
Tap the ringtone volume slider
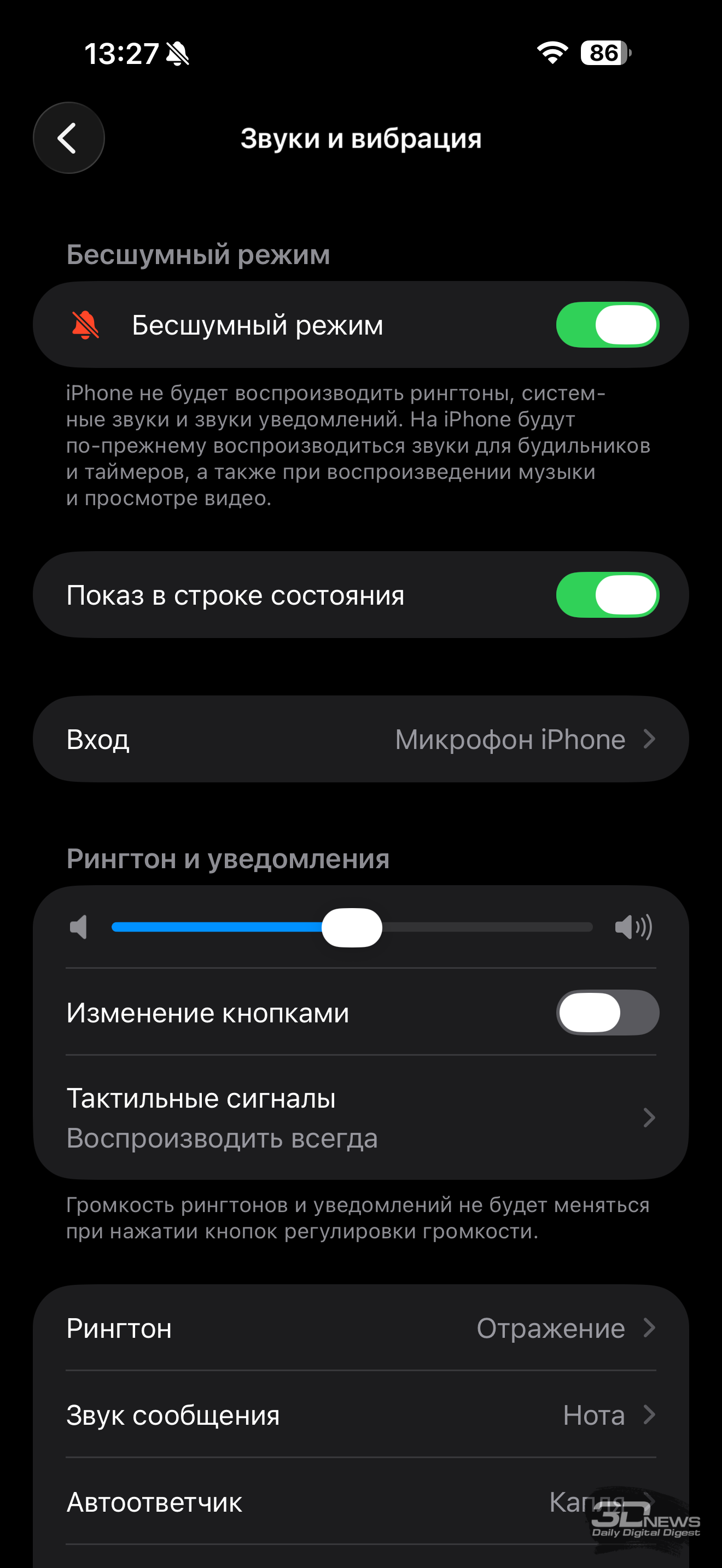[352, 928]
